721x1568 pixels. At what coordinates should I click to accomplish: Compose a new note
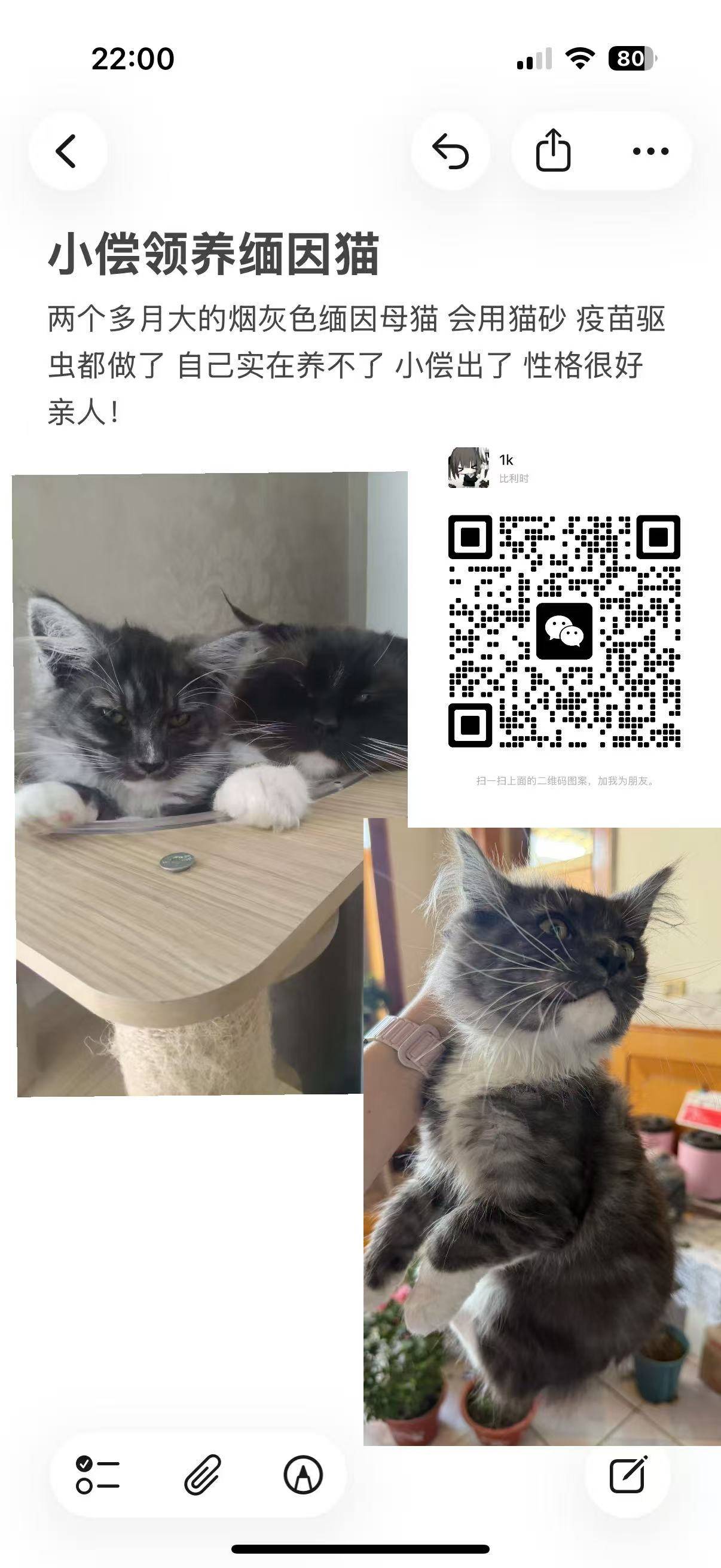(x=627, y=1475)
